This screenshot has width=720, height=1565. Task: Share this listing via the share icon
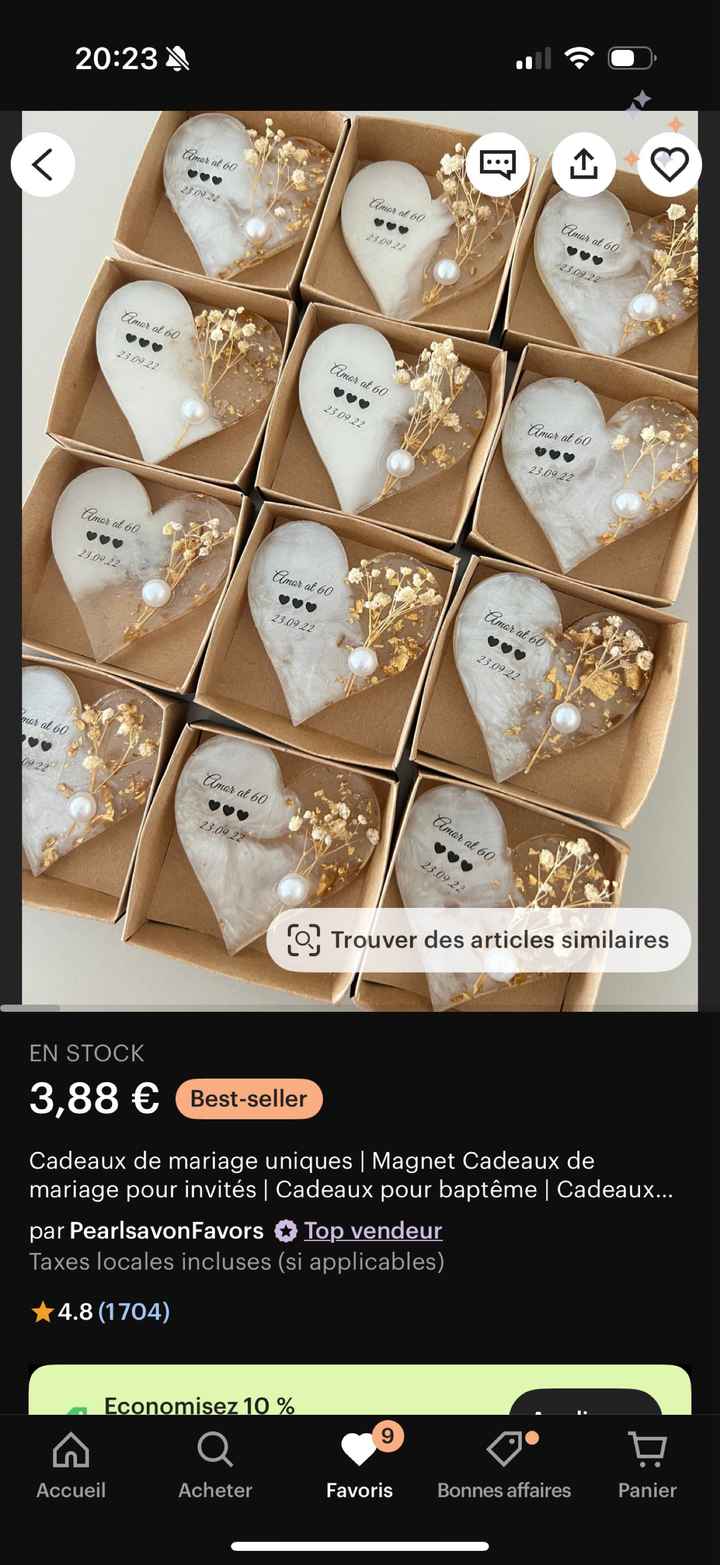pyautogui.click(x=583, y=163)
